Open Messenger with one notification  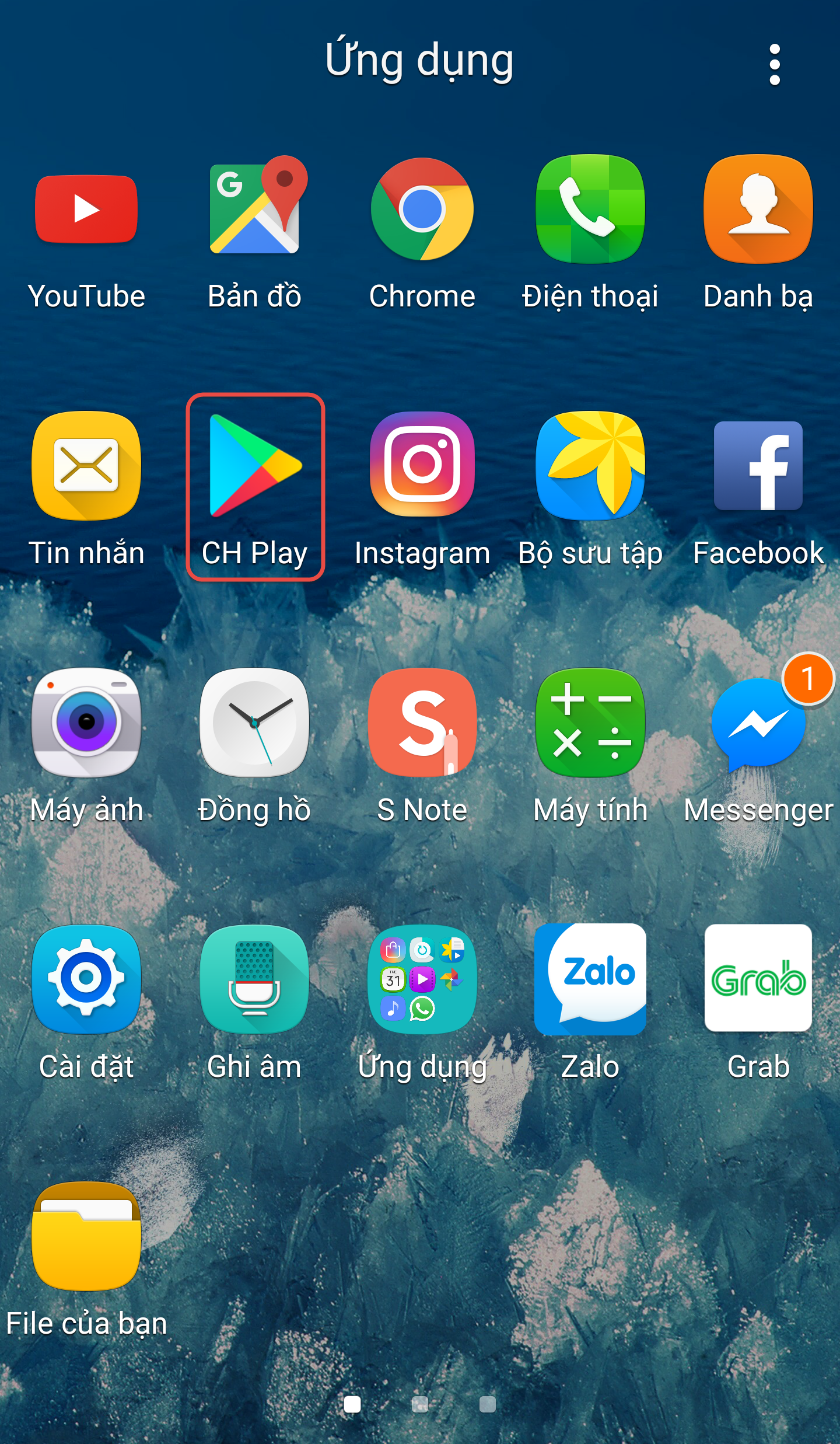pyautogui.click(x=758, y=724)
